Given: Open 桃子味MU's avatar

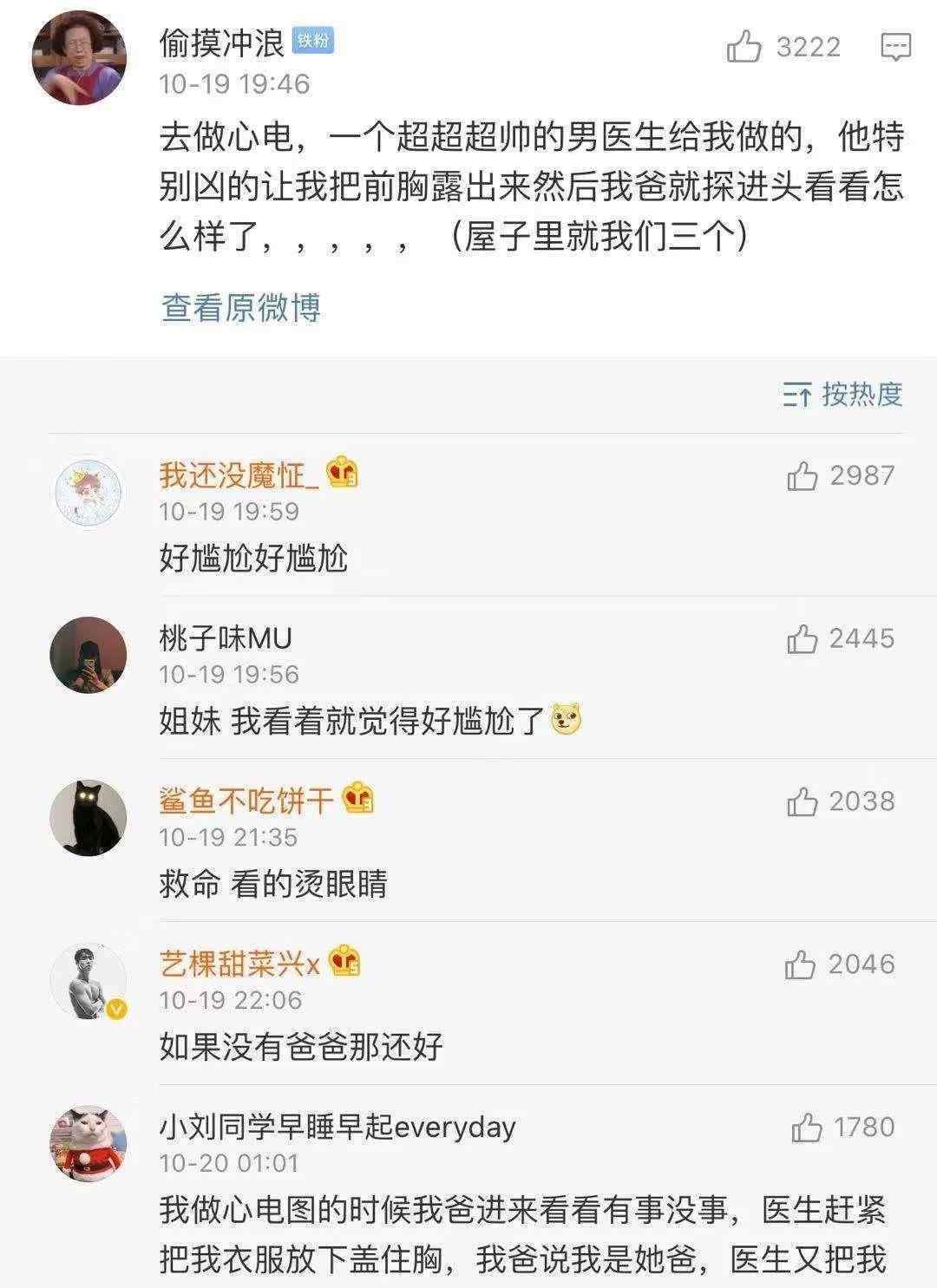Looking at the screenshot, I should point(88,655).
